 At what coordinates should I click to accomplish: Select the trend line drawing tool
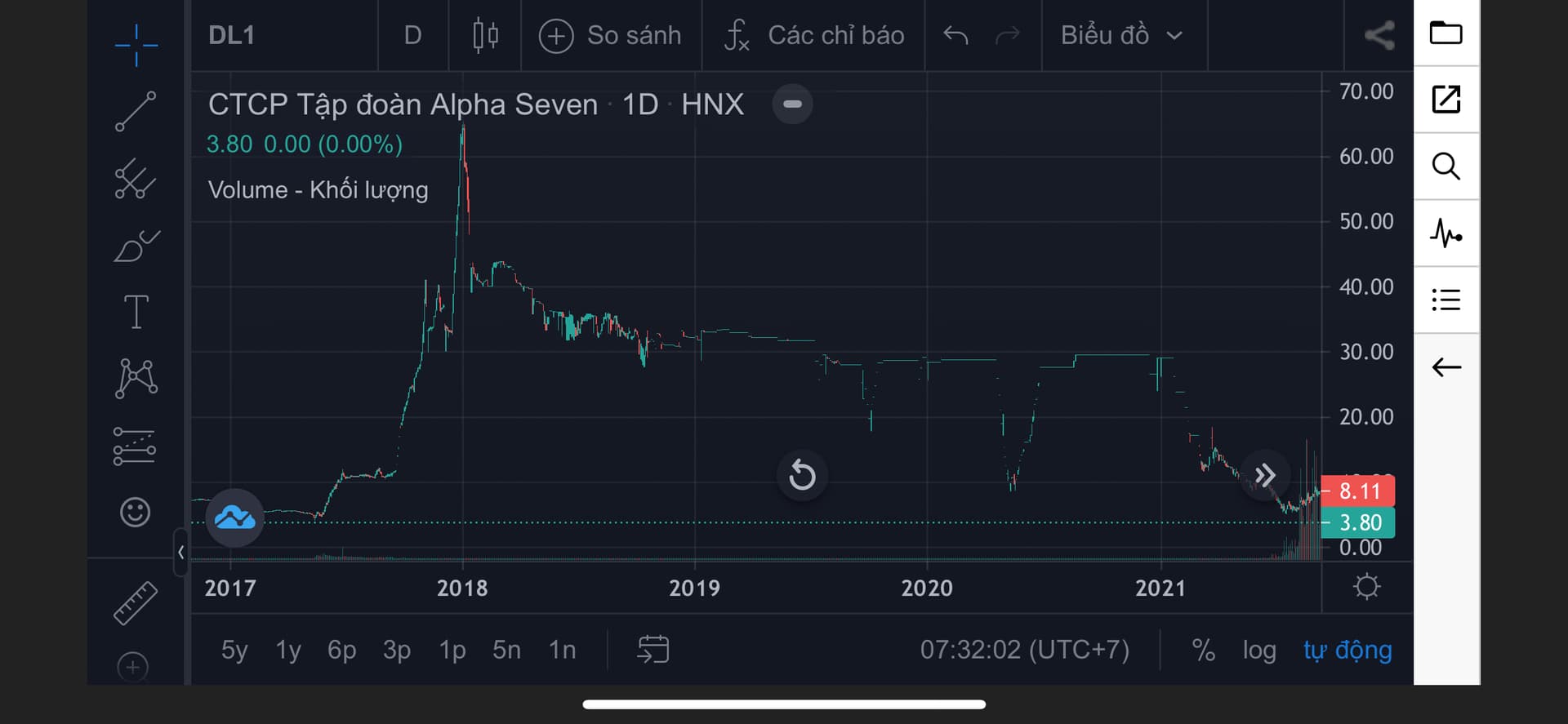[x=136, y=111]
